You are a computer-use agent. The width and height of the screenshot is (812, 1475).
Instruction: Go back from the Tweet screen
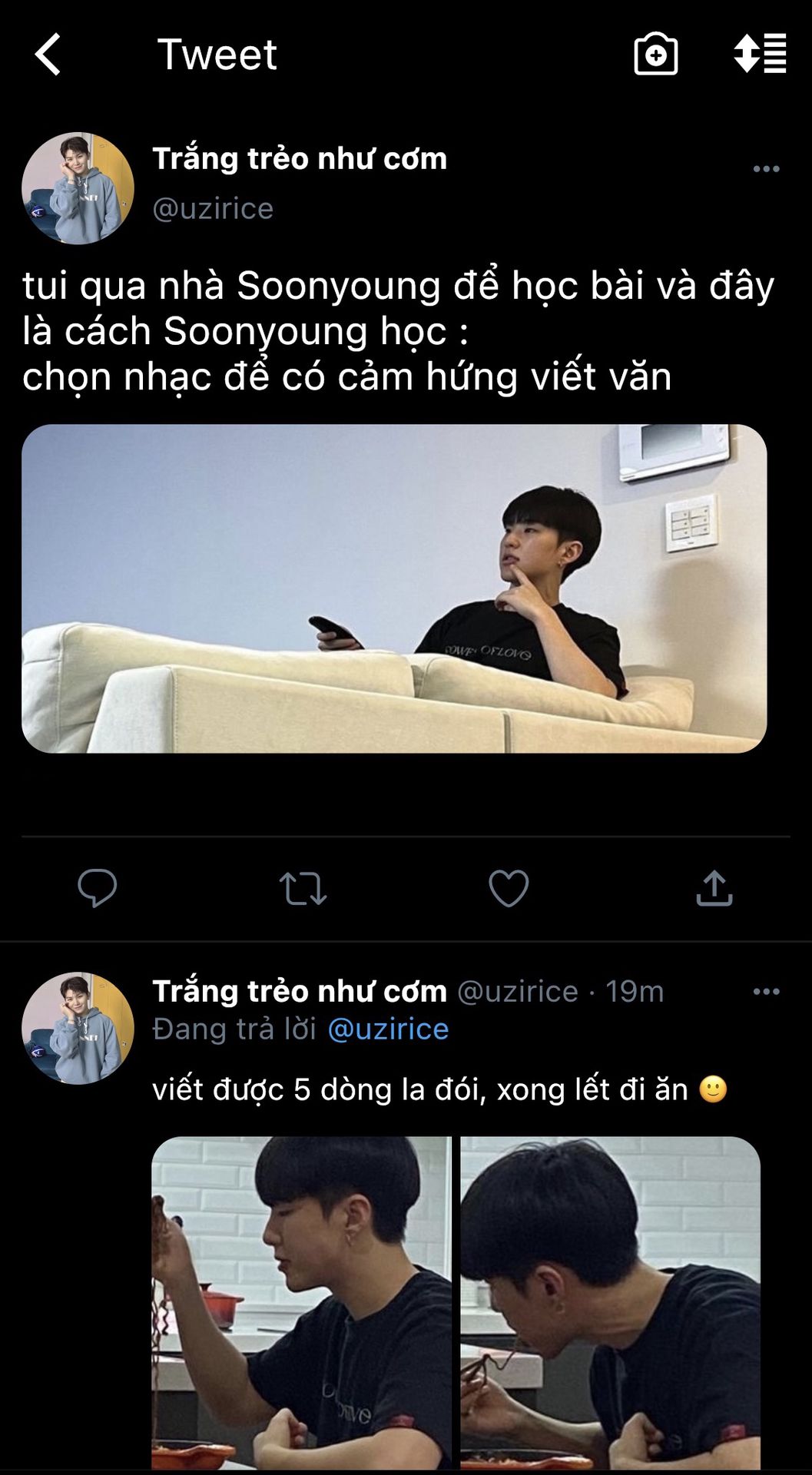[x=48, y=55]
